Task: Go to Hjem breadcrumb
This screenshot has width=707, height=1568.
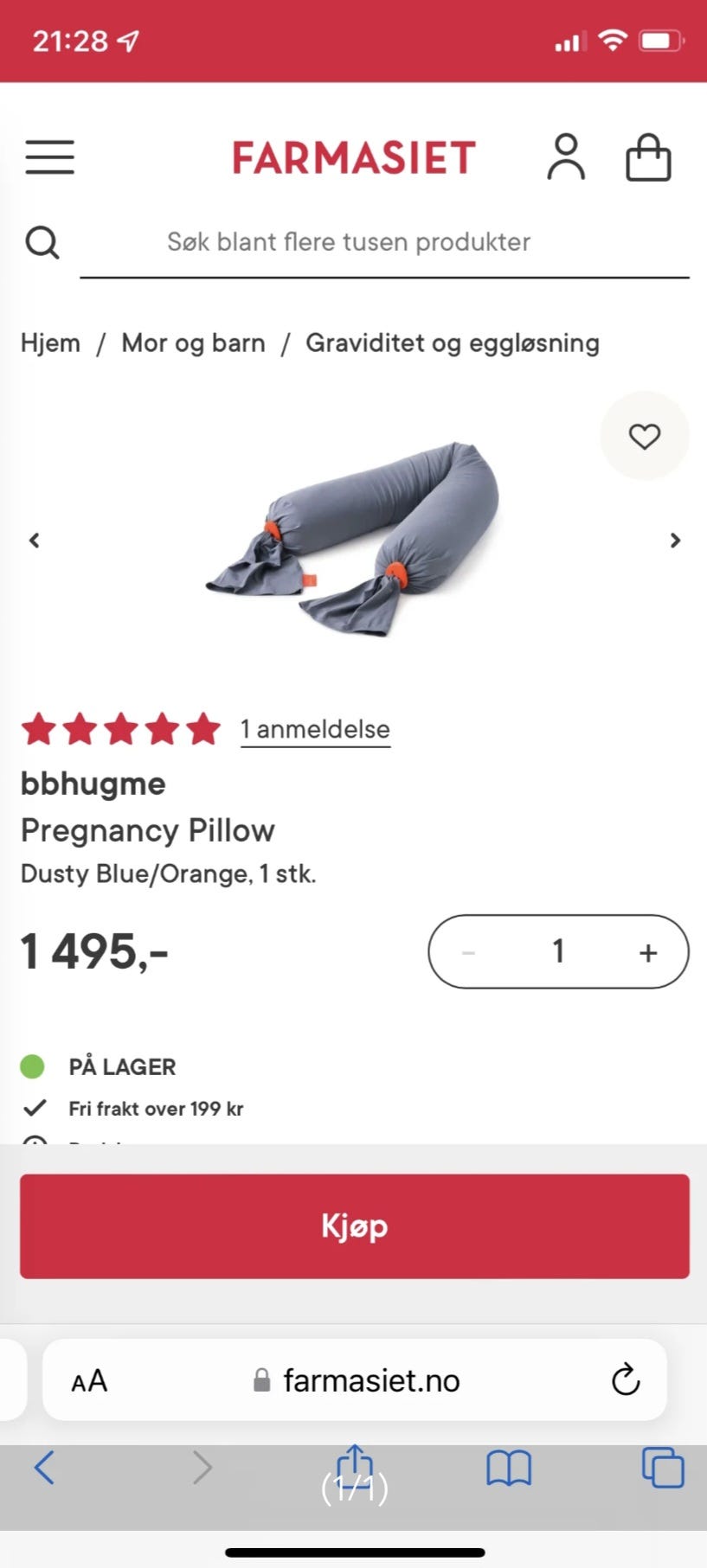Action: click(x=49, y=343)
